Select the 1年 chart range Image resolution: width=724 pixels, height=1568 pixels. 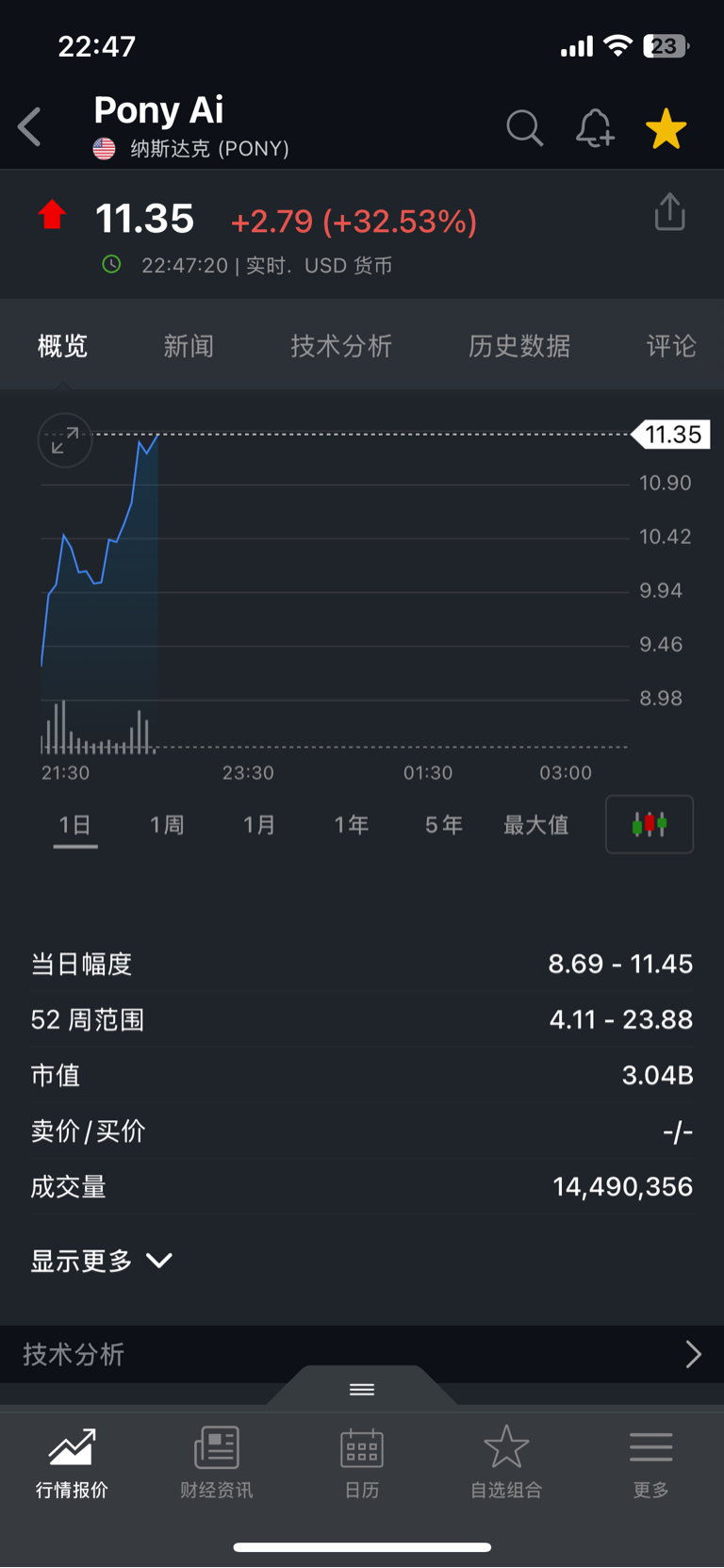351,825
